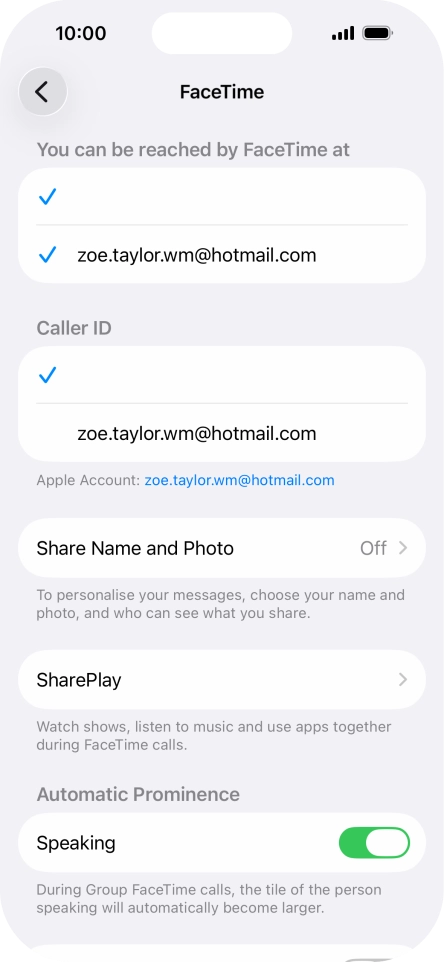Viewport: 444px width, 962px height.
Task: Open Share Name and Photo settings
Action: click(x=222, y=548)
